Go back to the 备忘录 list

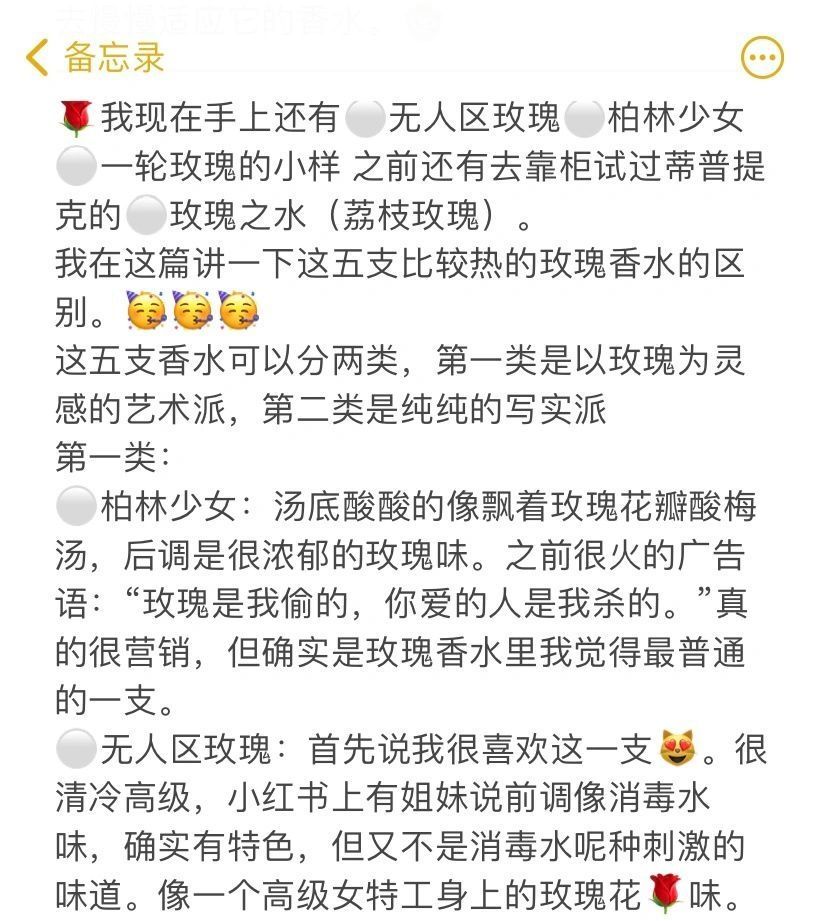click(95, 57)
